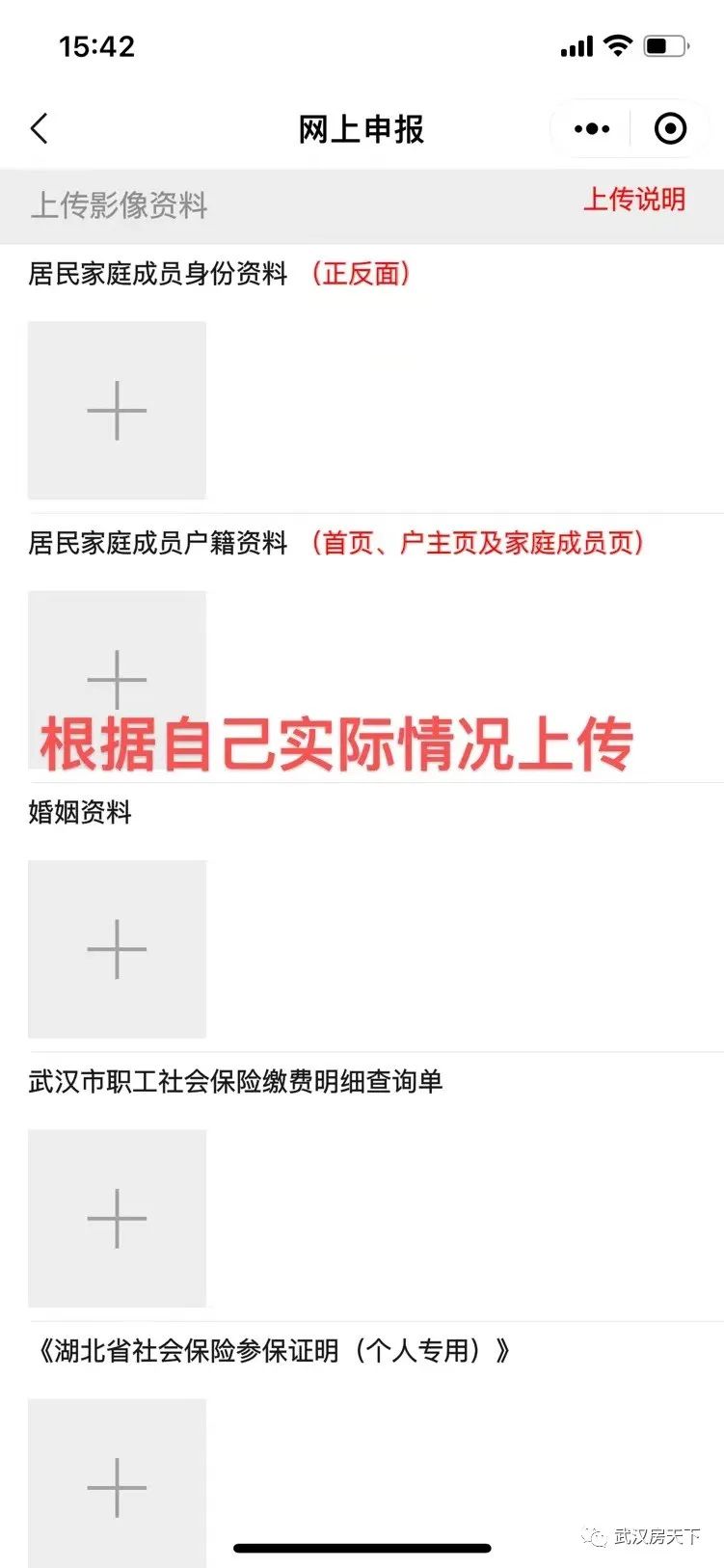Upload image under 婚姻资料
Screen dimensions: 724x1568
click(x=117, y=949)
